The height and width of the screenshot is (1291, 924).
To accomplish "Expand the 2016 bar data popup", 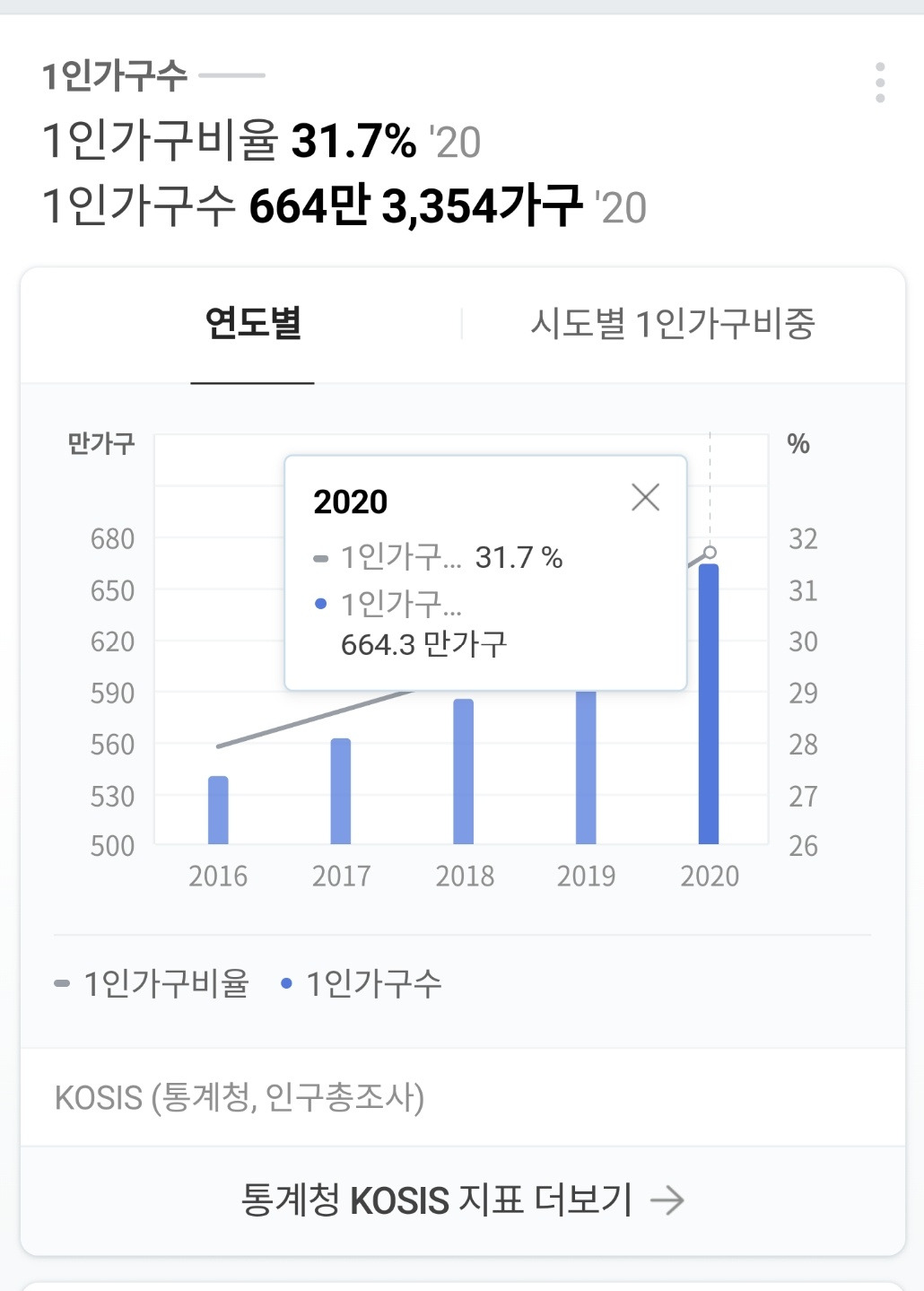I will click(x=218, y=807).
